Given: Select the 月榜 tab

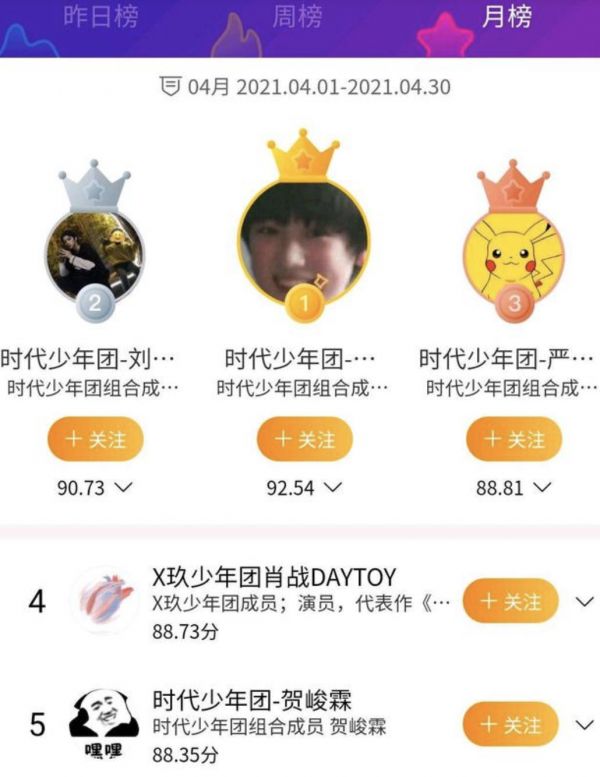Looking at the screenshot, I should click(x=507, y=18).
